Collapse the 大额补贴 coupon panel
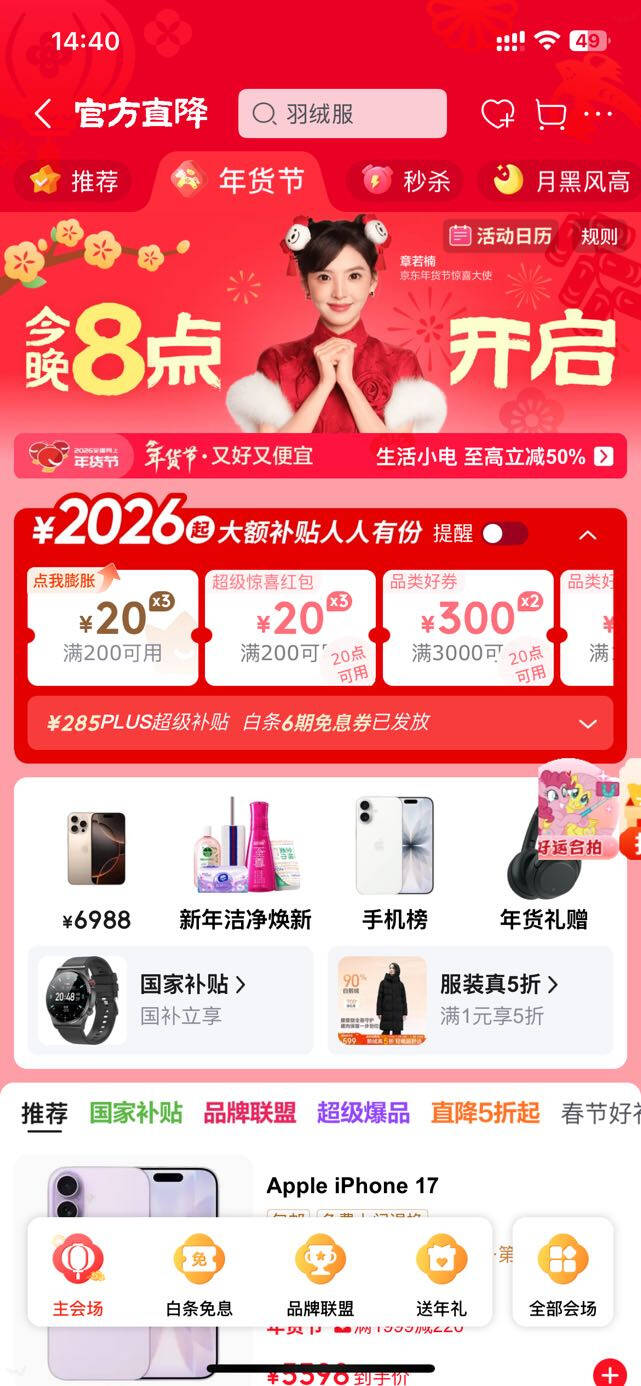The width and height of the screenshot is (641, 1386). [588, 535]
